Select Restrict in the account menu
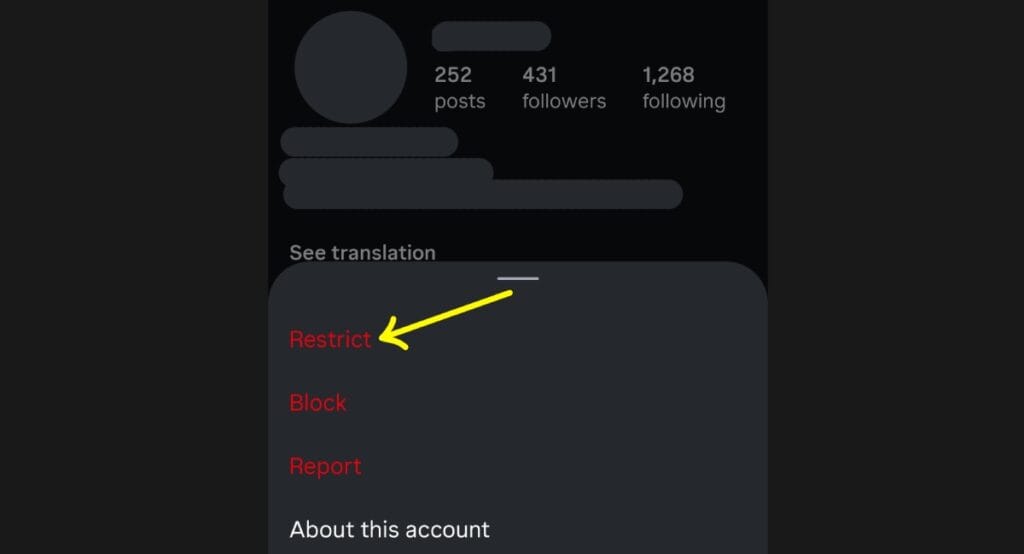1024x554 pixels. click(330, 340)
